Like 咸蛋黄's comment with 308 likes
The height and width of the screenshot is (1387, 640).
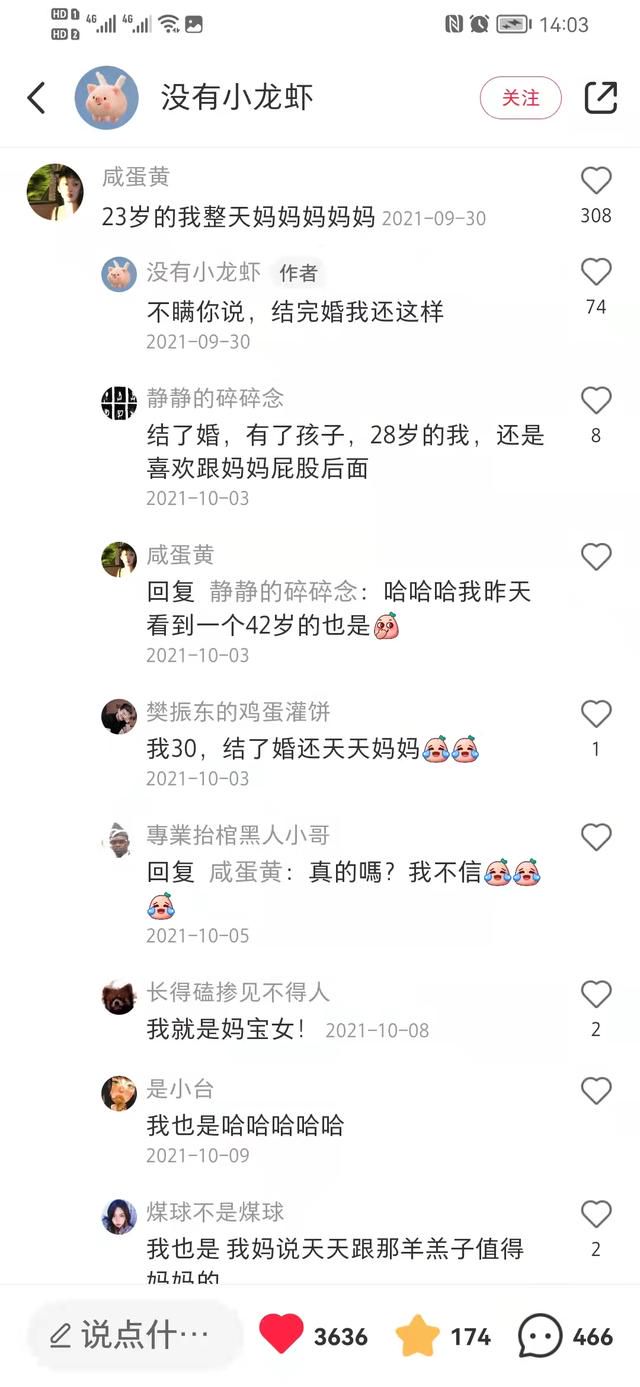[x=596, y=181]
